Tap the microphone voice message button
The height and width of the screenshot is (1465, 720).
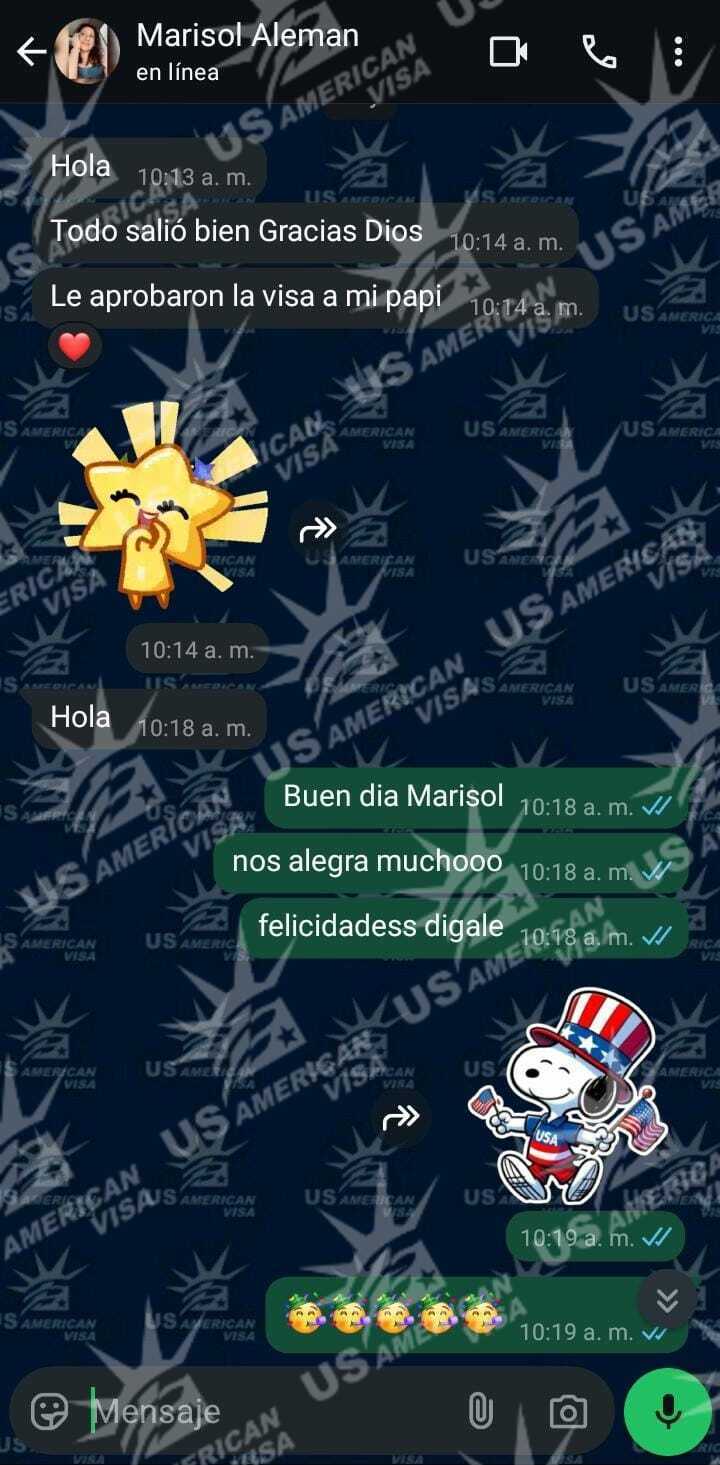pyautogui.click(x=667, y=1411)
